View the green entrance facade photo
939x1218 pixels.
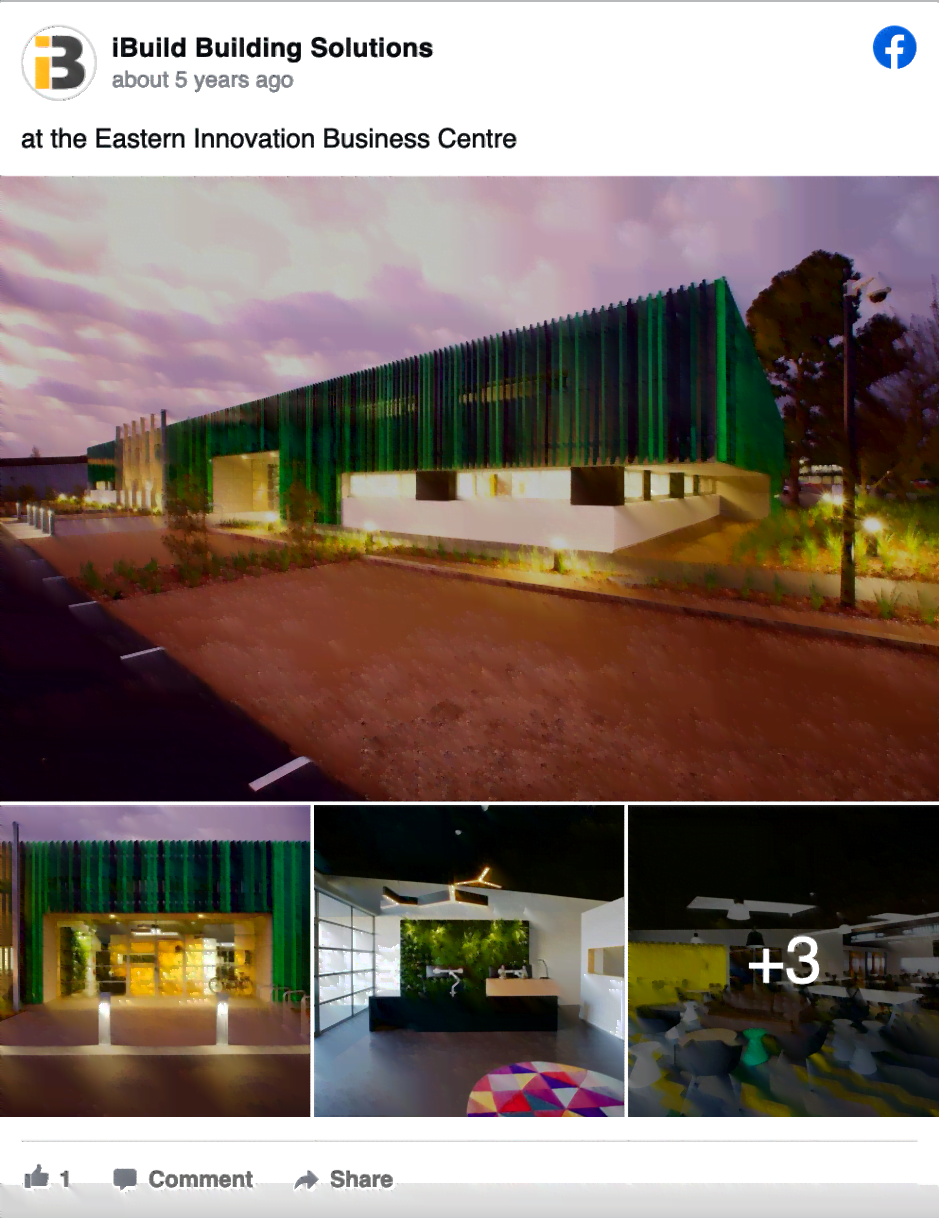pos(155,960)
